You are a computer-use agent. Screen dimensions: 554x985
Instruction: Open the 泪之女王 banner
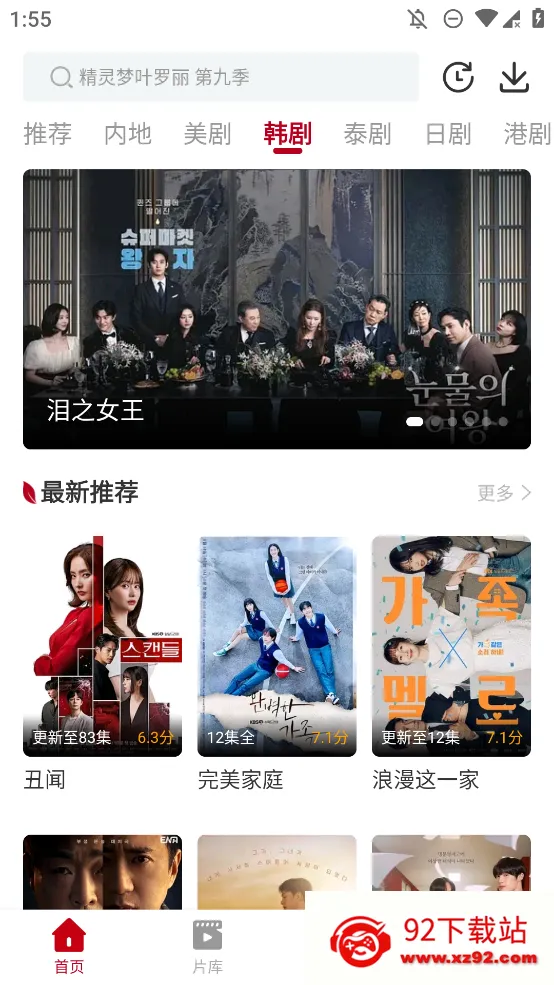coord(277,309)
